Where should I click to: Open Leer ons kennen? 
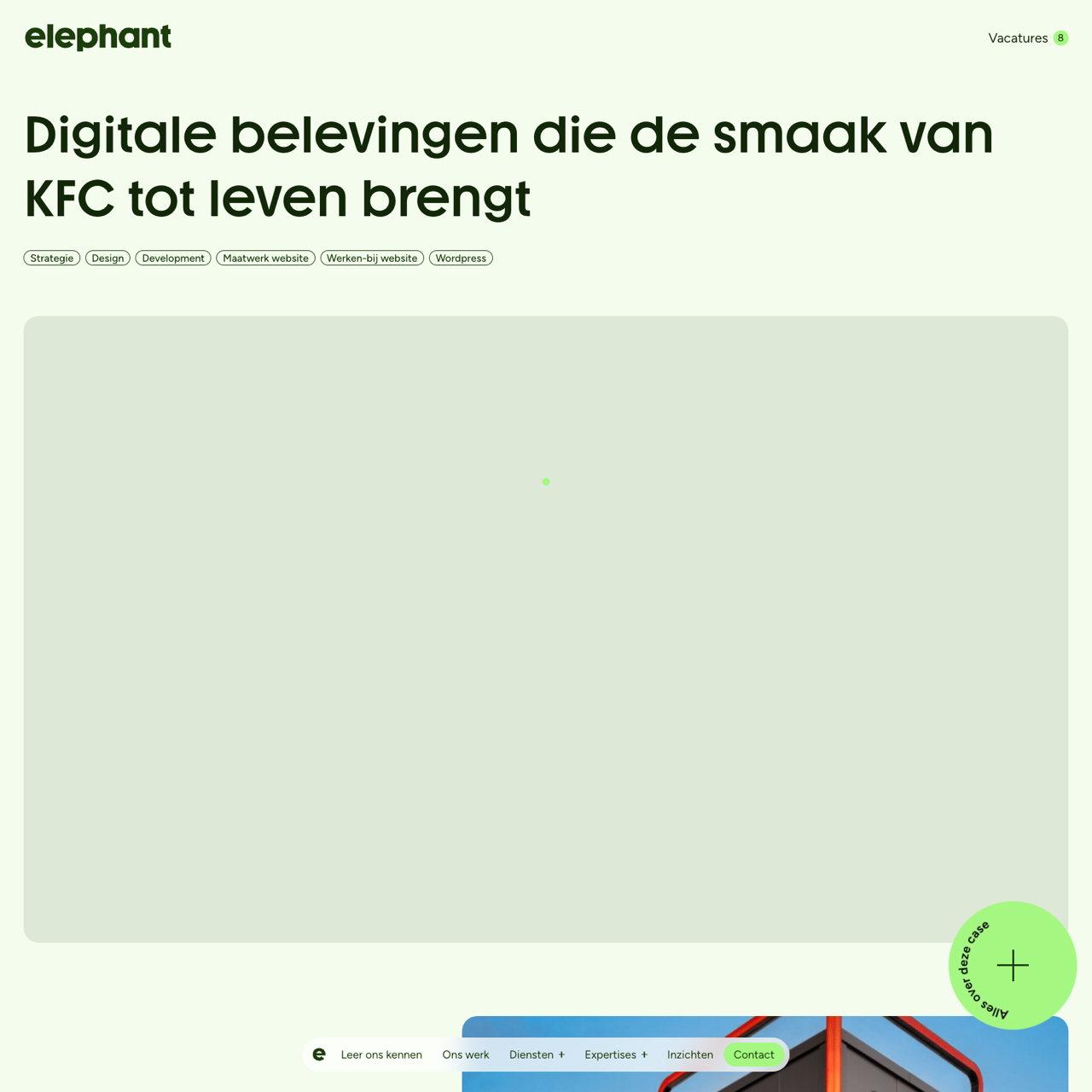click(381, 1055)
